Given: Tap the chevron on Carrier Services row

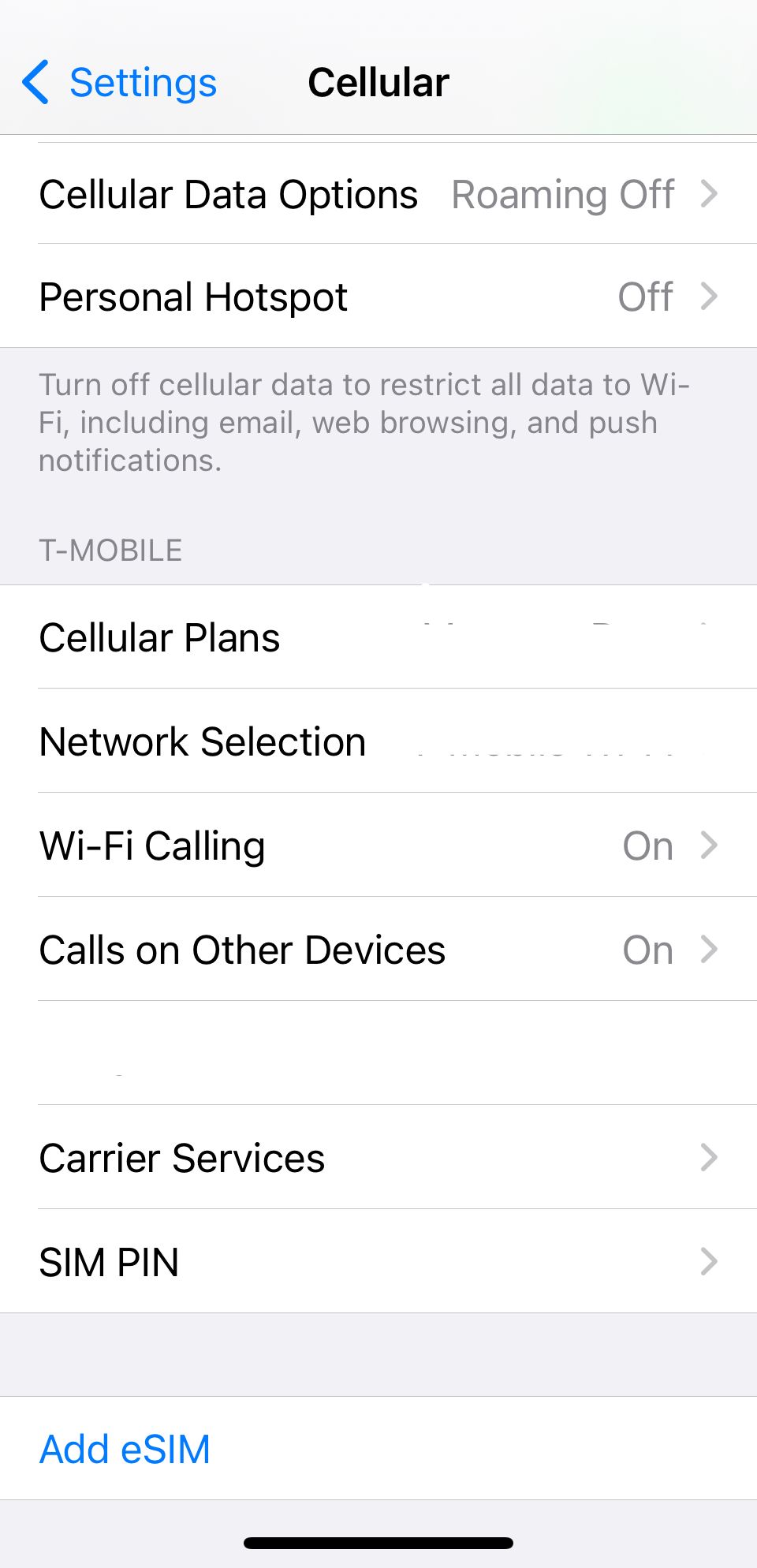Looking at the screenshot, I should 710,1158.
